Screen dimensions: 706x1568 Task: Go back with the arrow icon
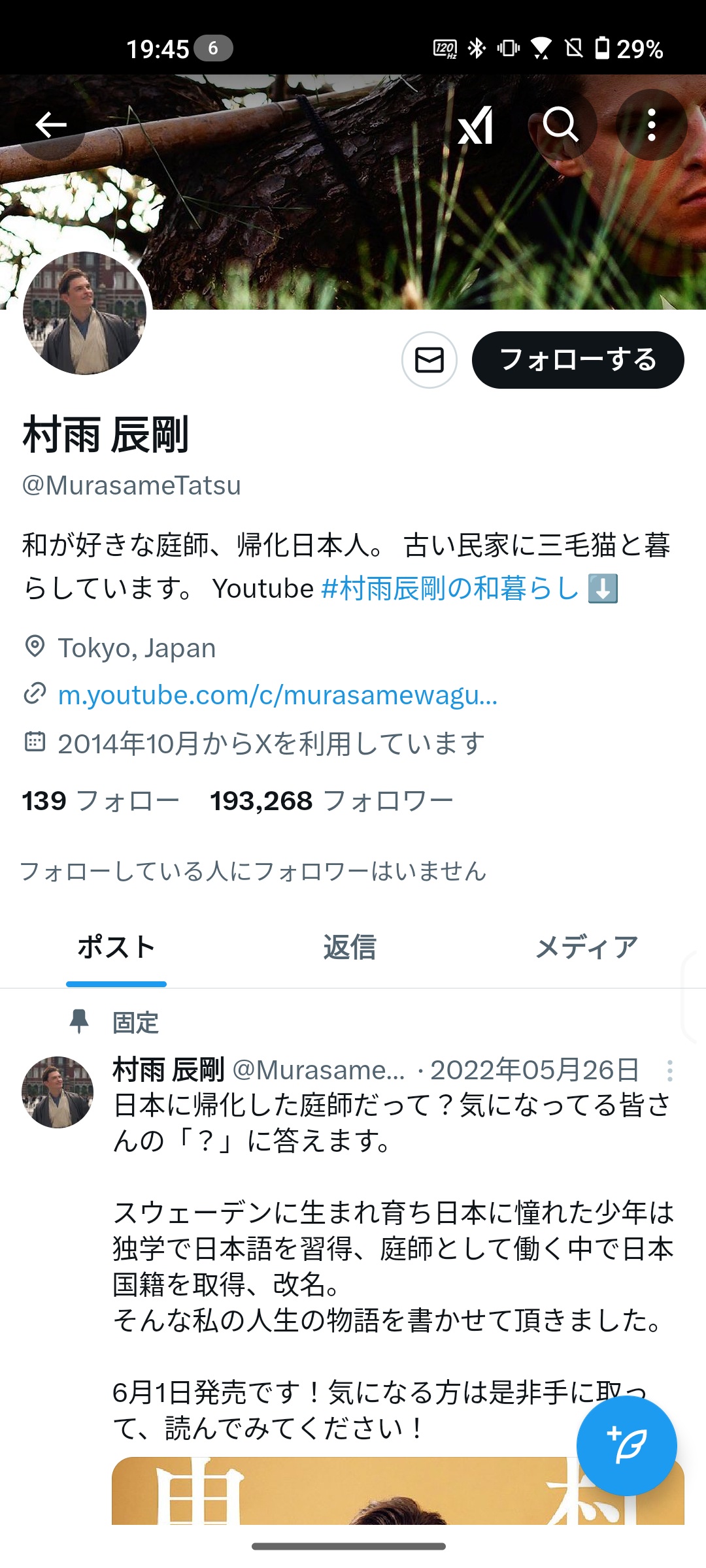coord(51,124)
